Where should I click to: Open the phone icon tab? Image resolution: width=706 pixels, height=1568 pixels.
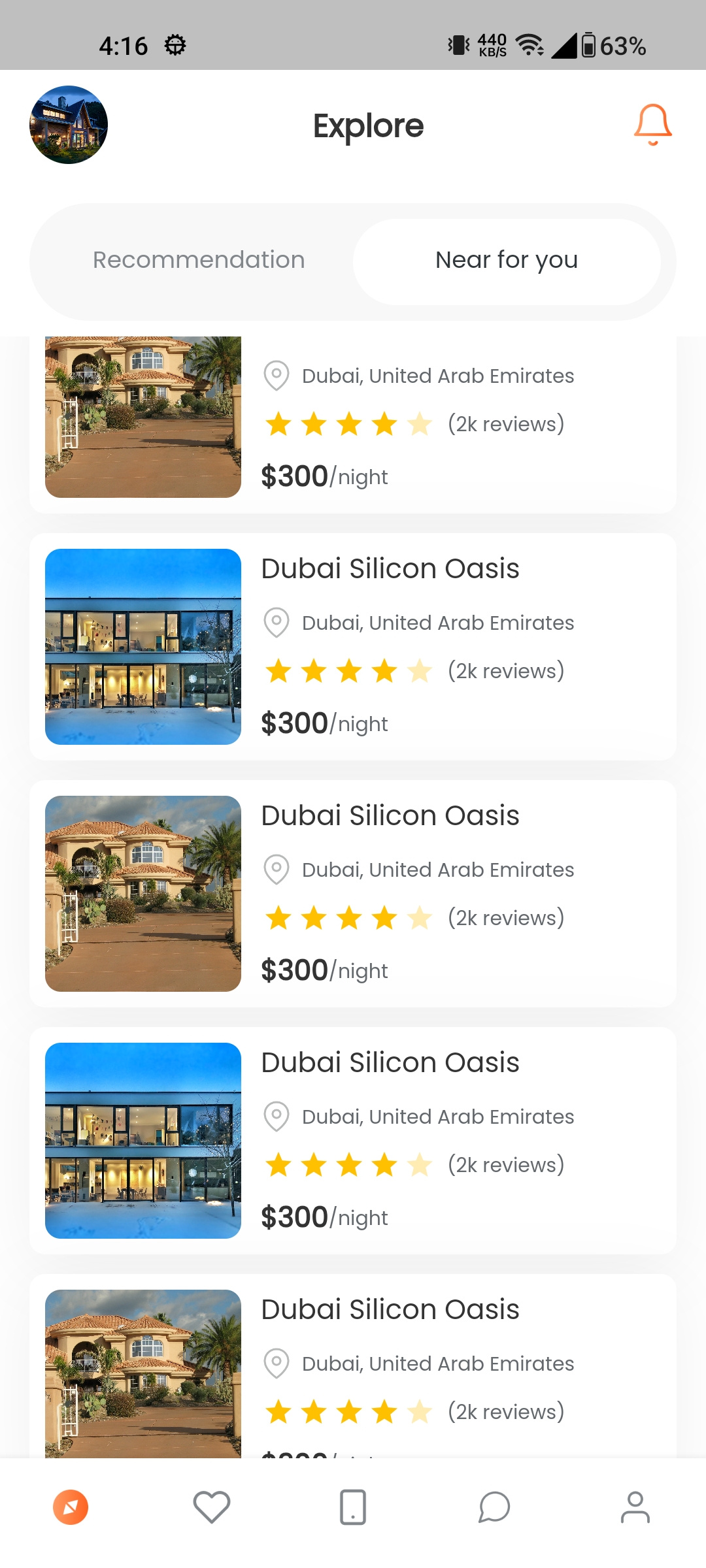point(353,1507)
